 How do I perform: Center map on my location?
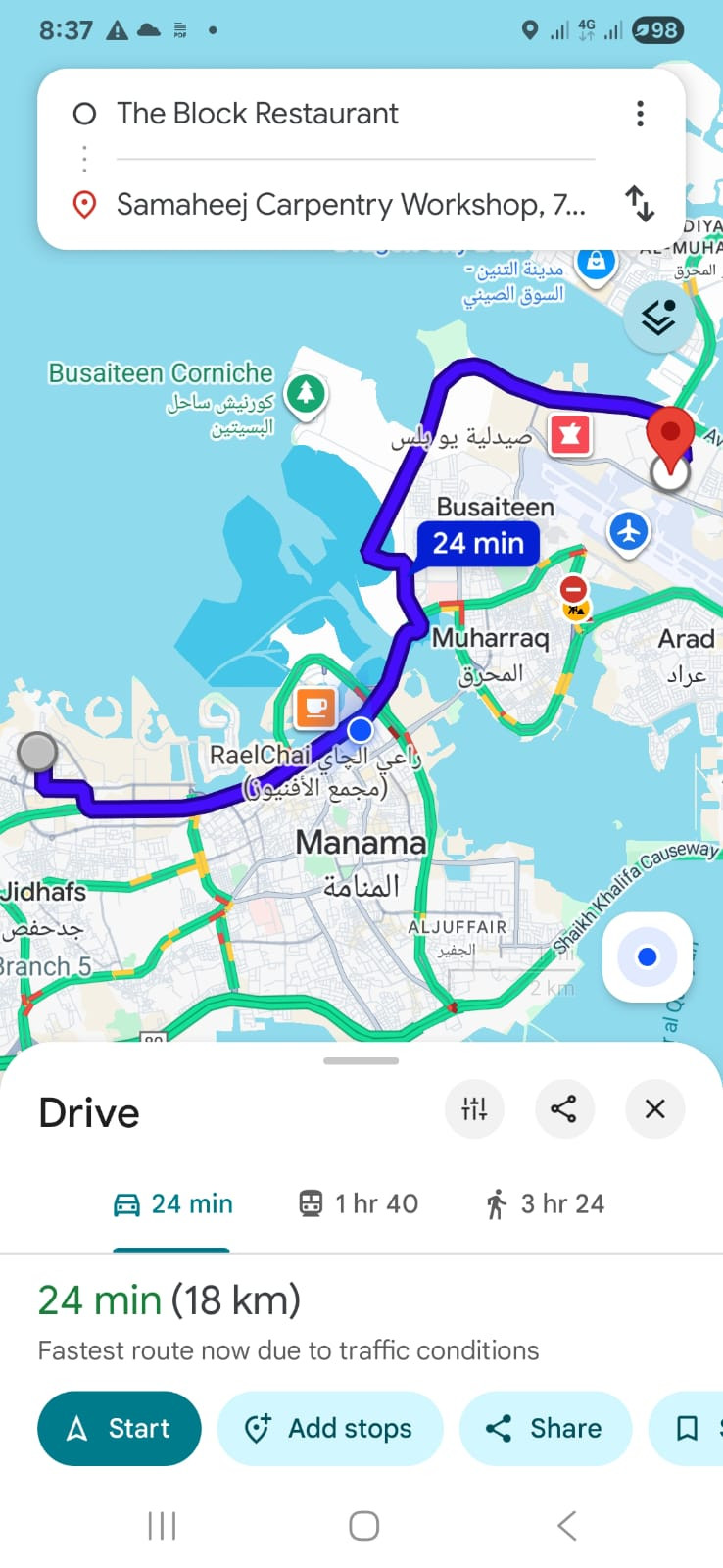point(647,956)
